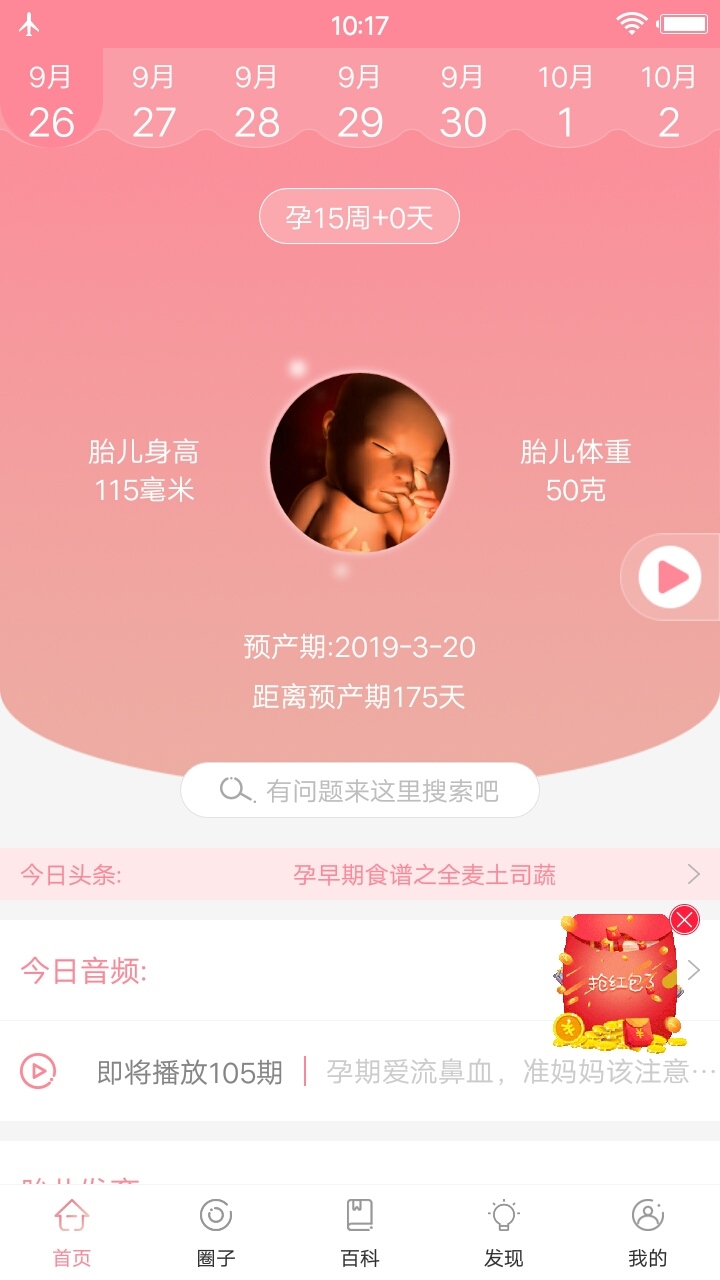
Task: Open the 百科 tab
Action: click(360, 1232)
